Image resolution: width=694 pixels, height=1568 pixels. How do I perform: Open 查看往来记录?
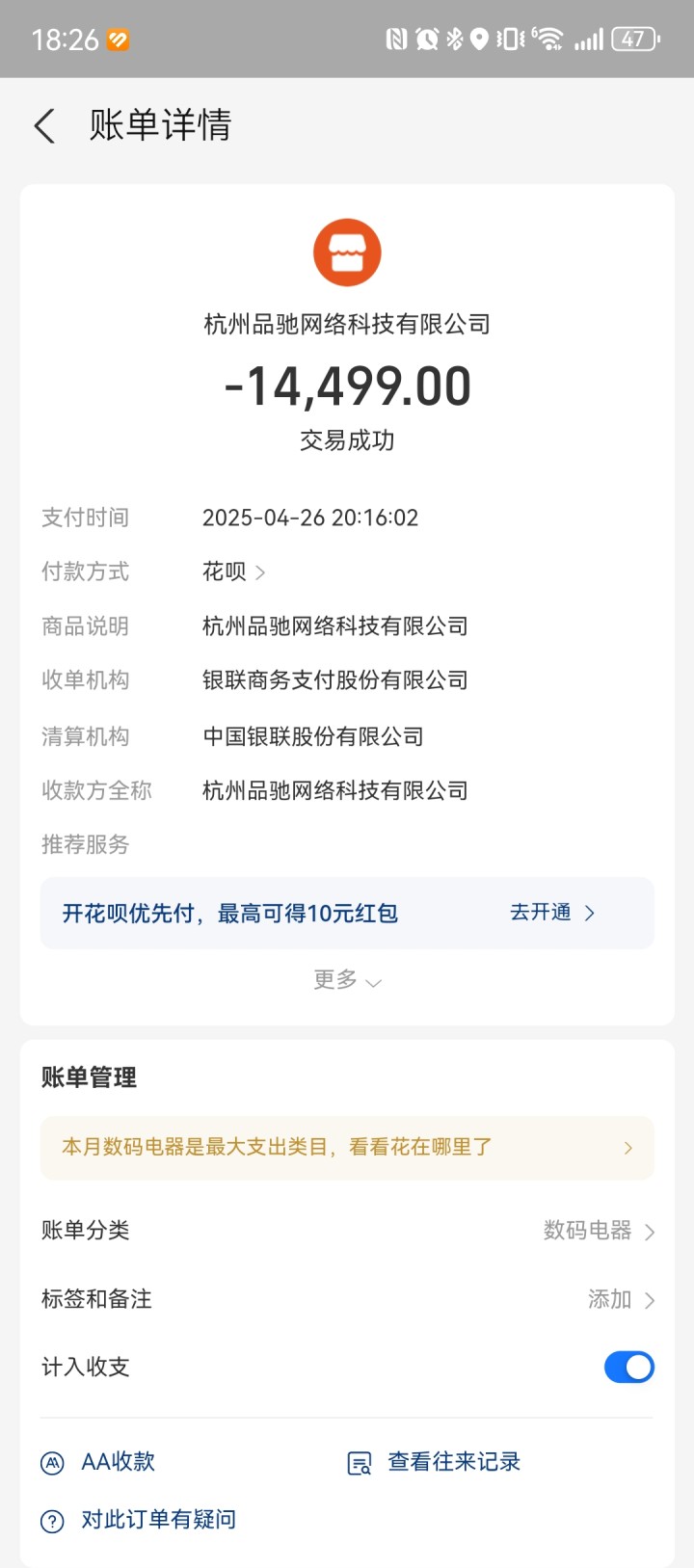click(435, 1462)
